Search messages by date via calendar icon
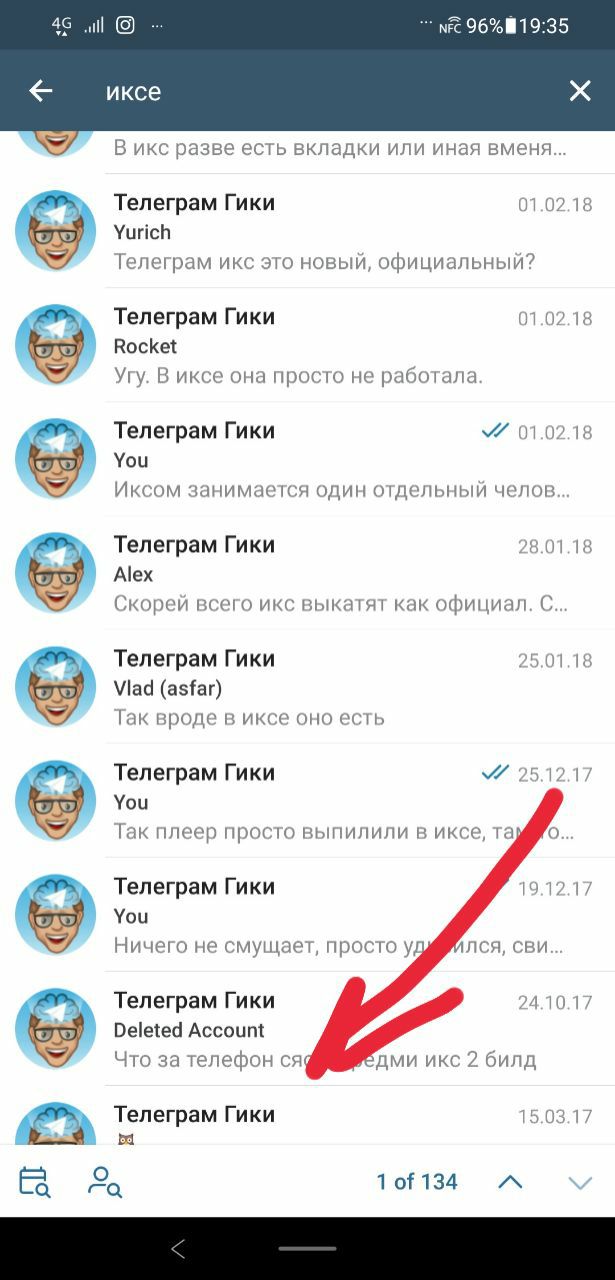This screenshot has width=615, height=1280. (35, 1182)
